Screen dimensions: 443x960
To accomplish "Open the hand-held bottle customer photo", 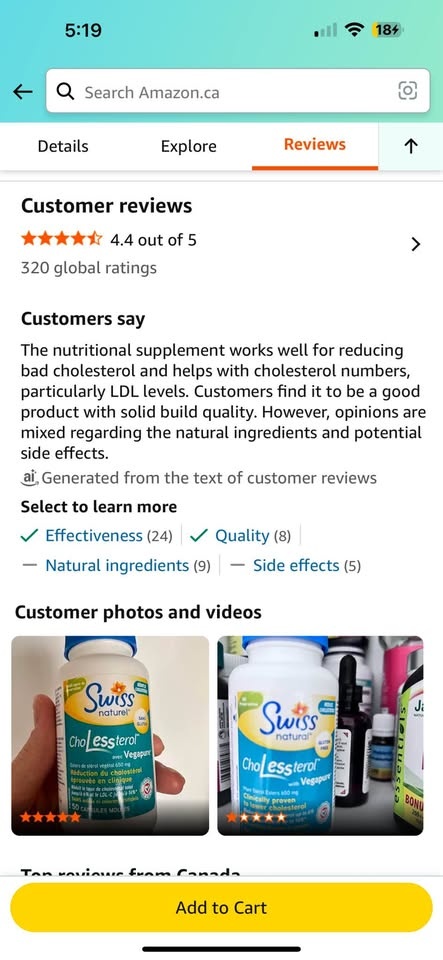I will (110, 736).
